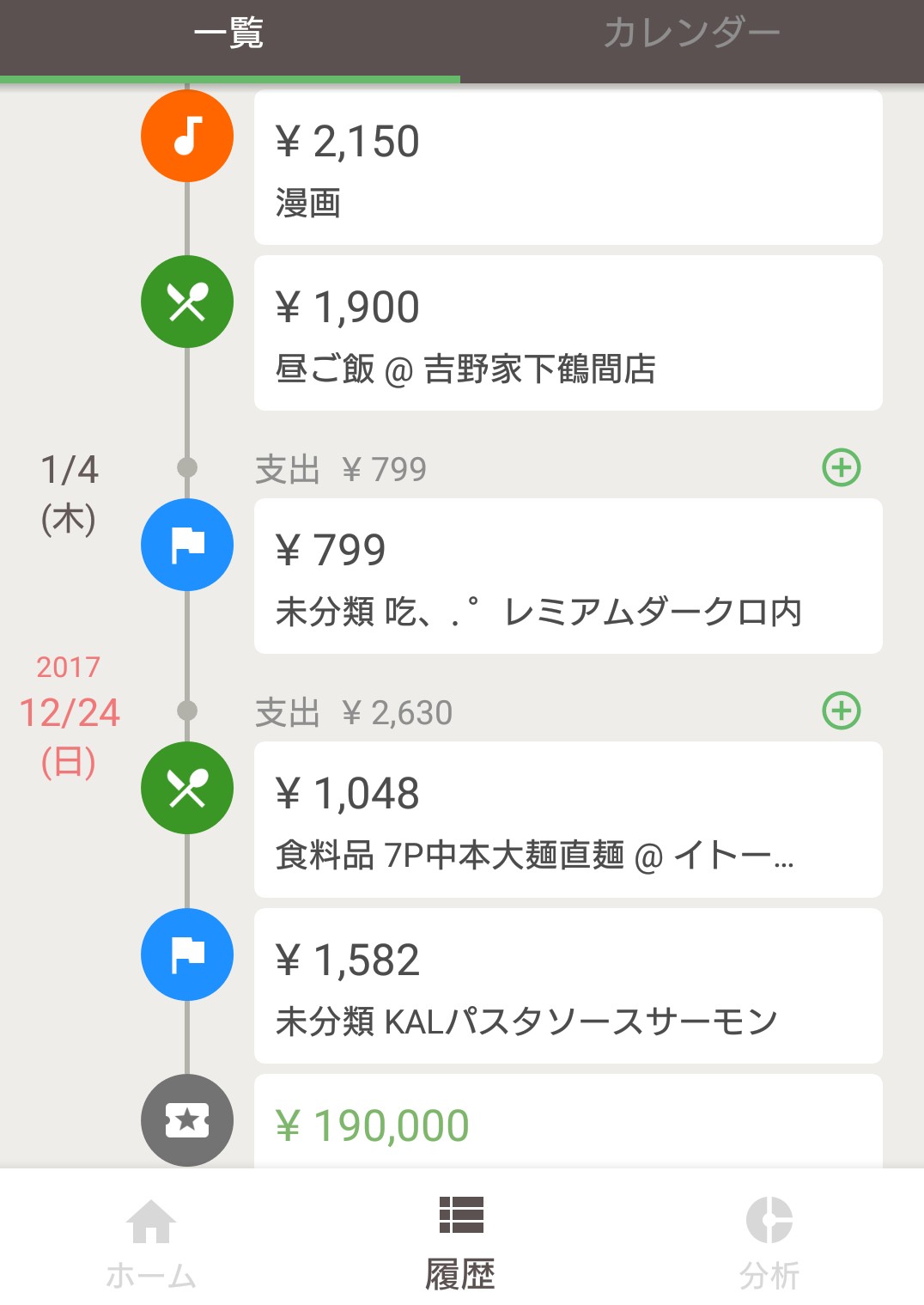Screen dimensions: 924x1305
Task: Add an entry for 1/4 (木)
Action: tap(841, 468)
